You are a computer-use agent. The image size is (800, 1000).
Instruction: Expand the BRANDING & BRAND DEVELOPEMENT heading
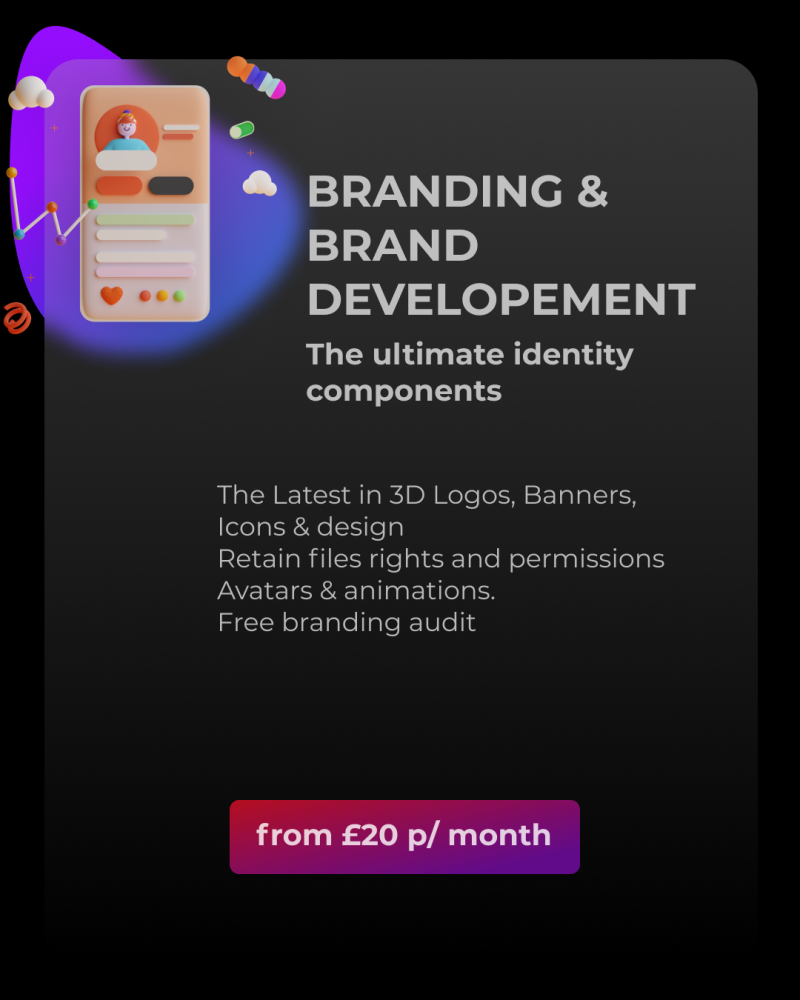500,245
